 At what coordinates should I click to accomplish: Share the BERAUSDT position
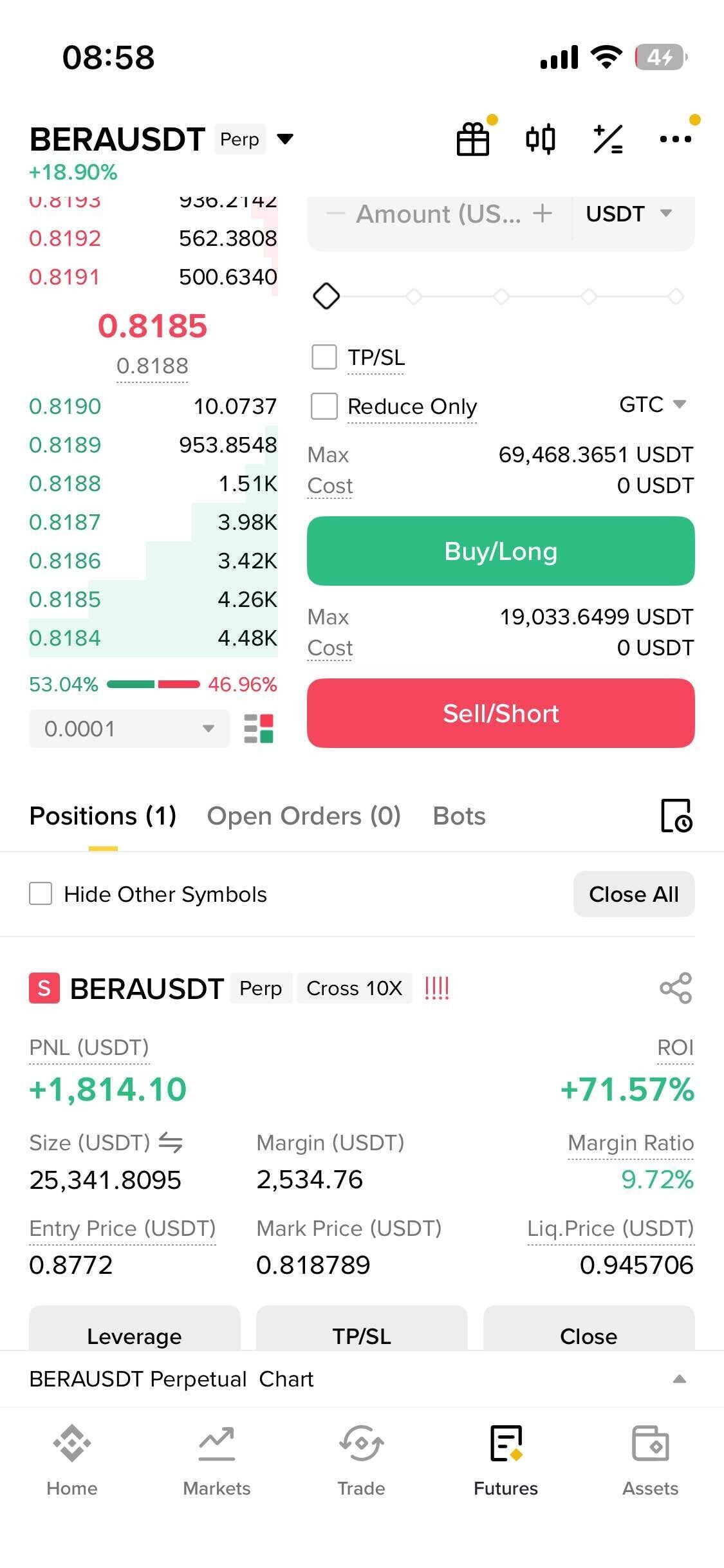tap(675, 988)
